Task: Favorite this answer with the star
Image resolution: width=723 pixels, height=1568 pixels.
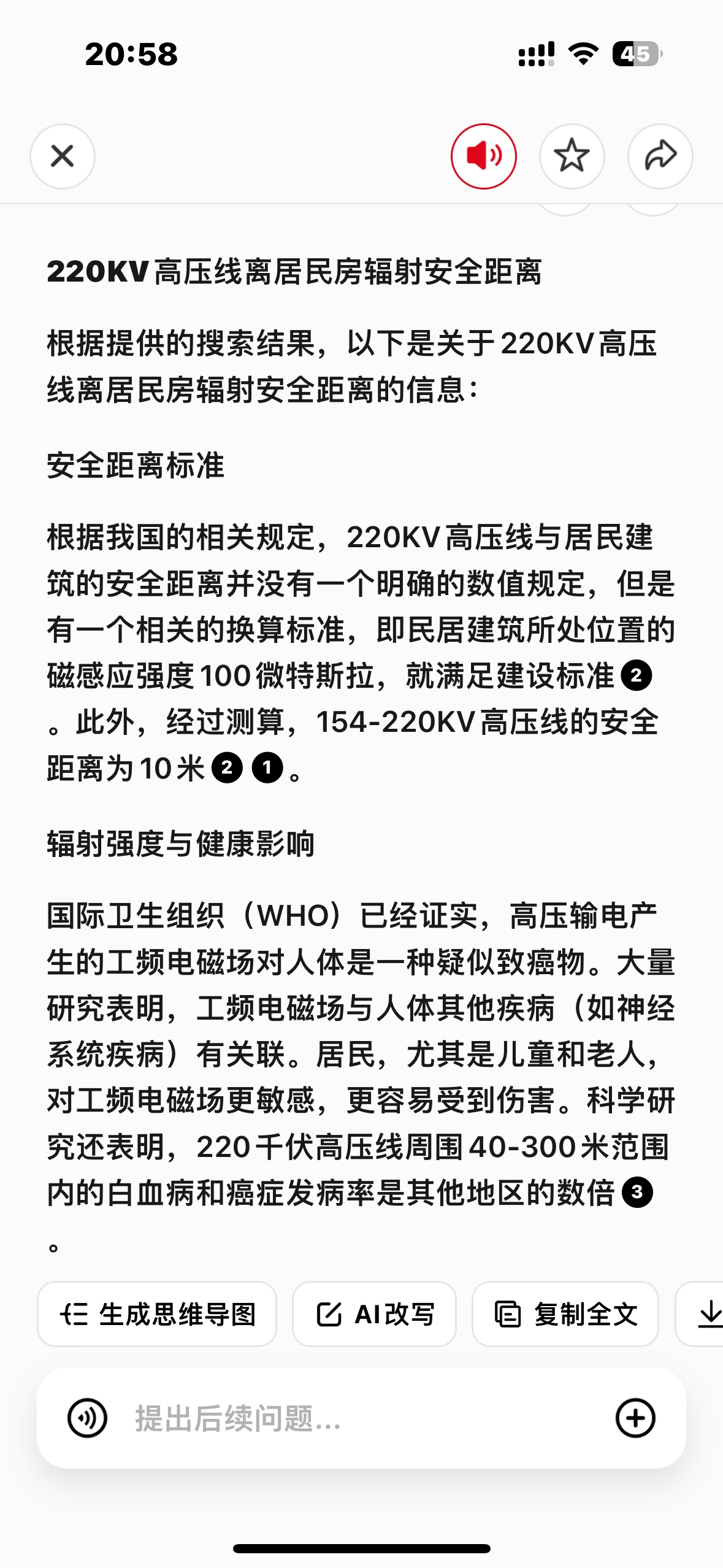Action: [572, 156]
